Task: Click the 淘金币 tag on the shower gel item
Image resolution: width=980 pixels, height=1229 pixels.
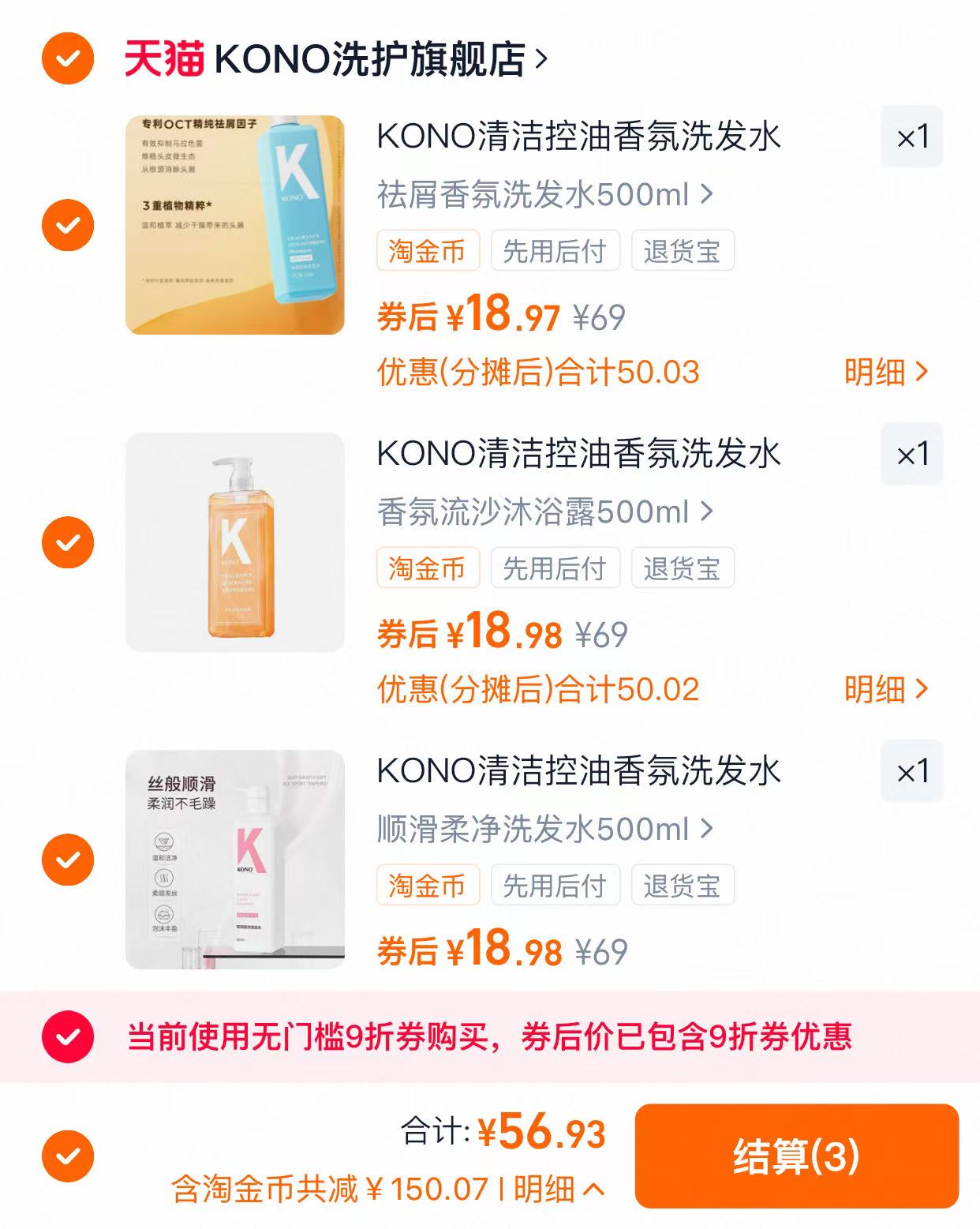Action: tap(428, 568)
